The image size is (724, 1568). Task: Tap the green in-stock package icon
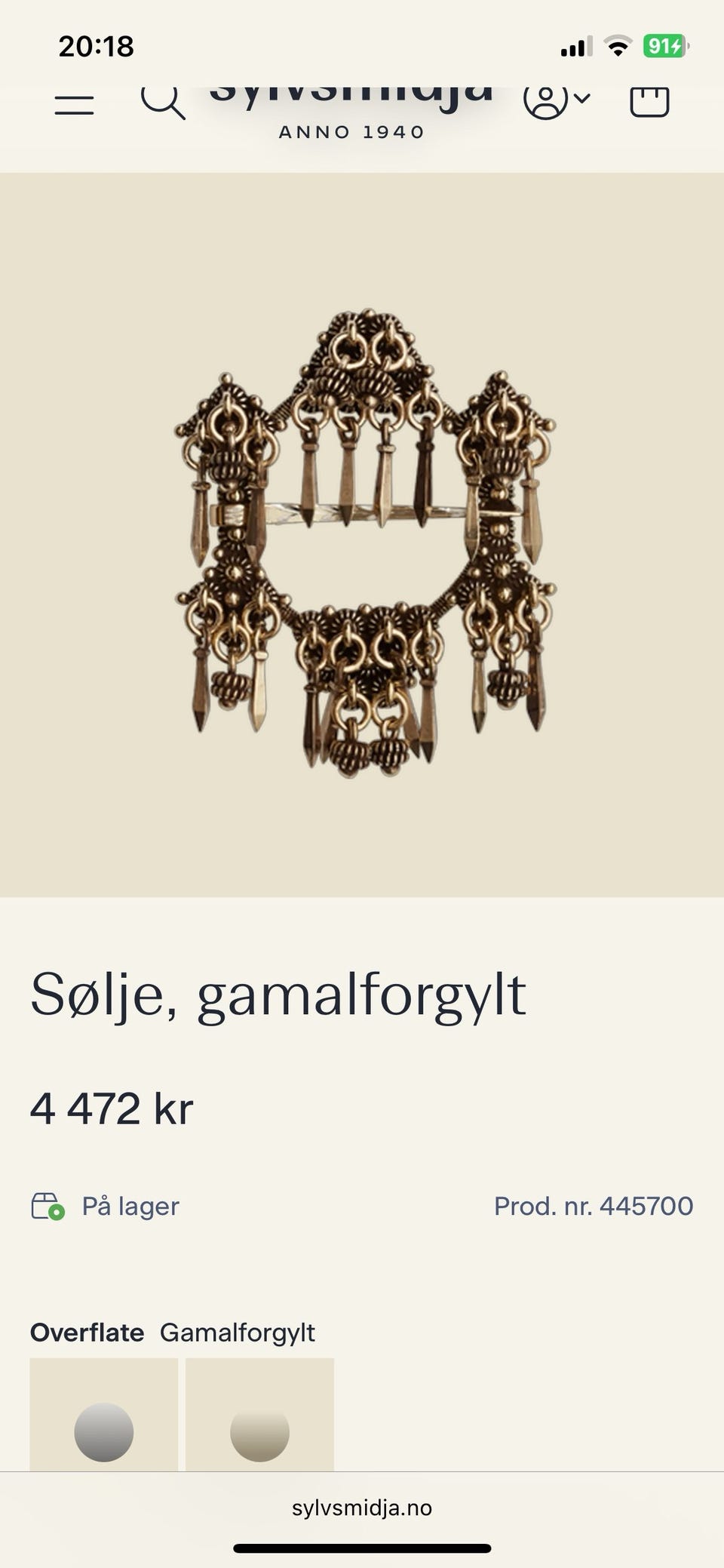48,1206
